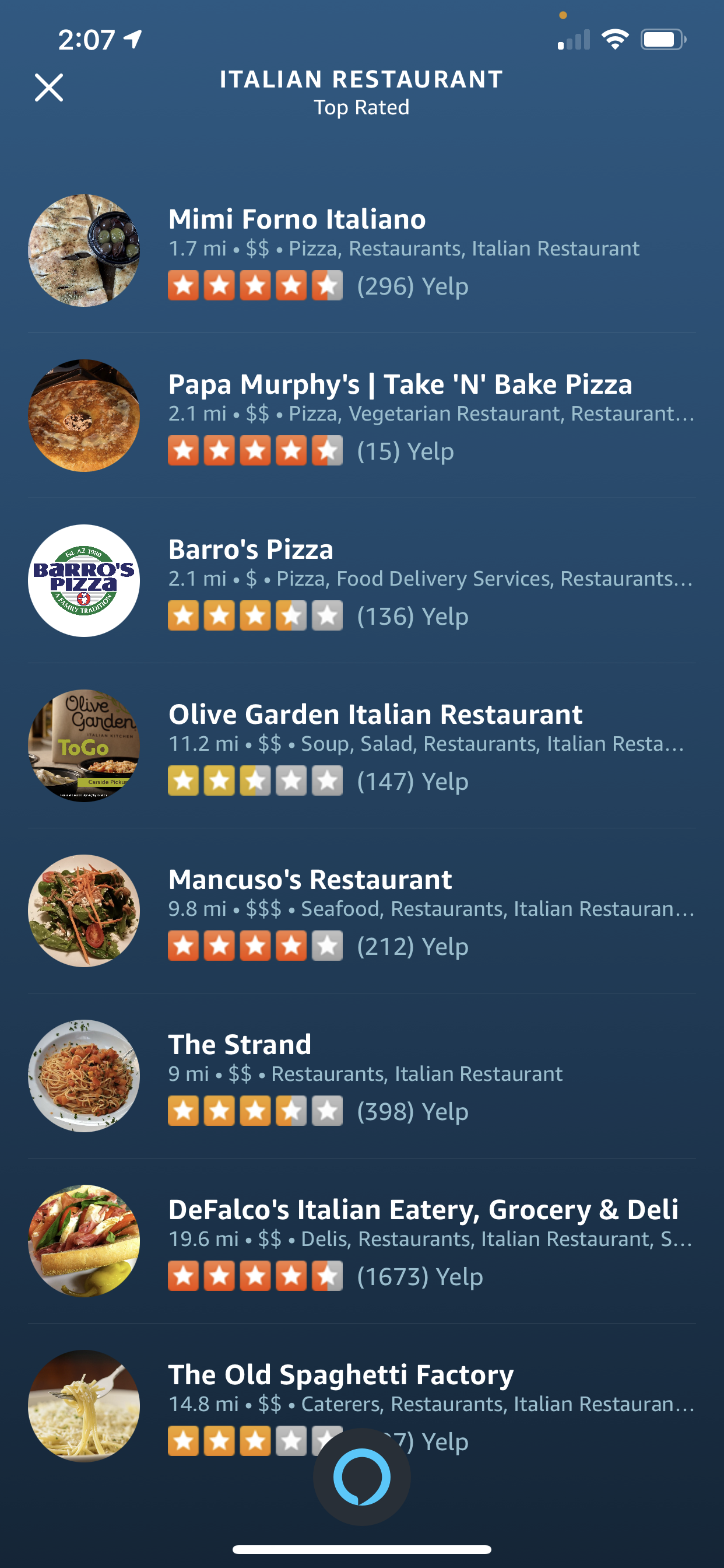
Task: Open Mimi Forno Italiano restaurant listing
Action: (x=297, y=219)
